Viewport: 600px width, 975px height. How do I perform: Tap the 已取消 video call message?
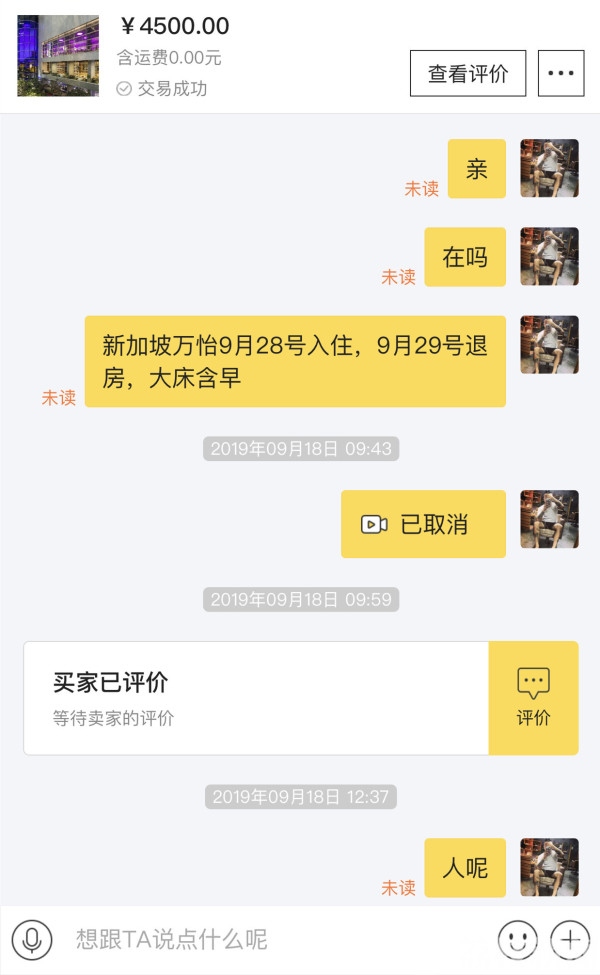pos(423,524)
